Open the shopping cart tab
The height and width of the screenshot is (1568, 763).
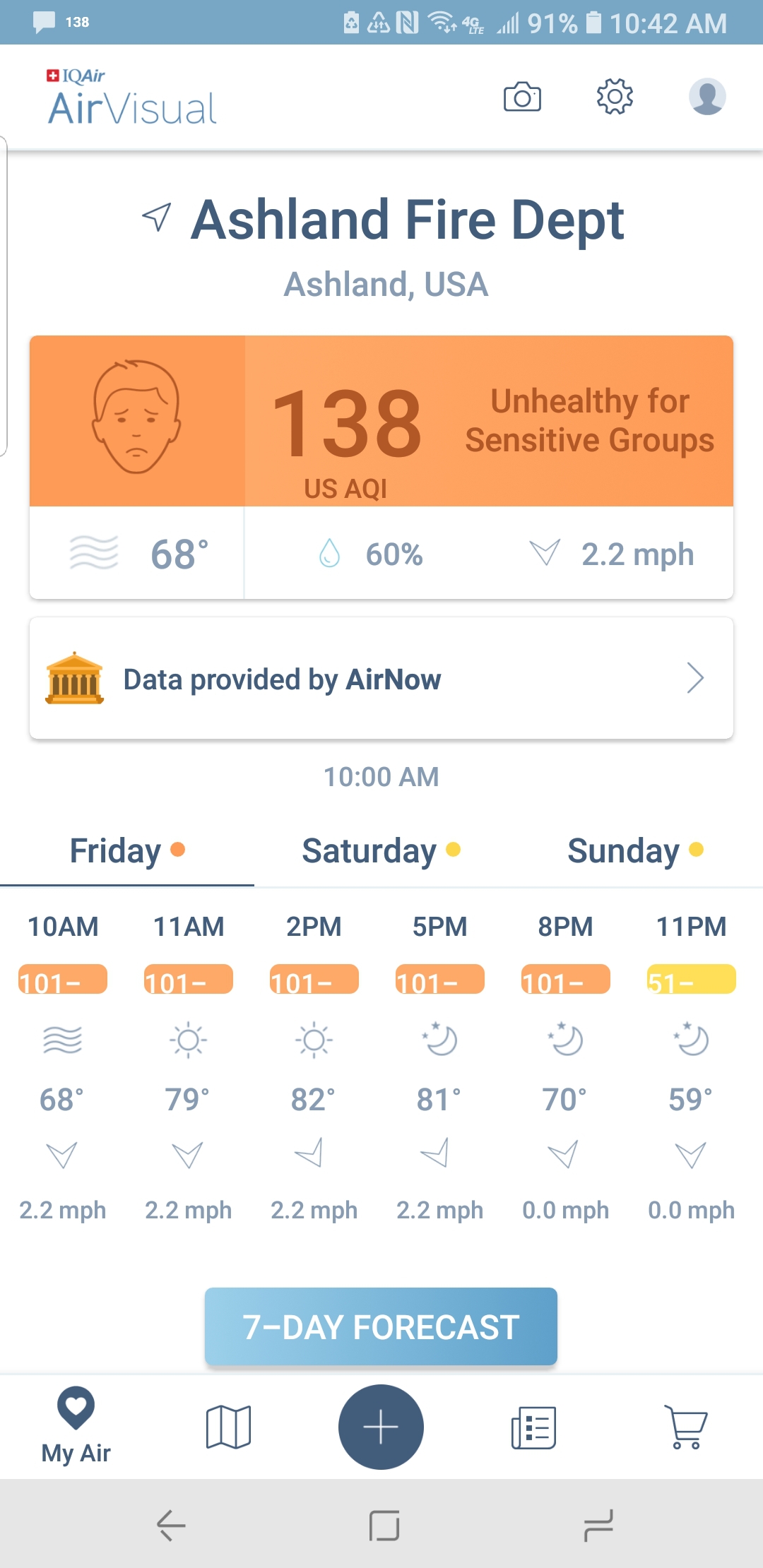(x=685, y=1427)
